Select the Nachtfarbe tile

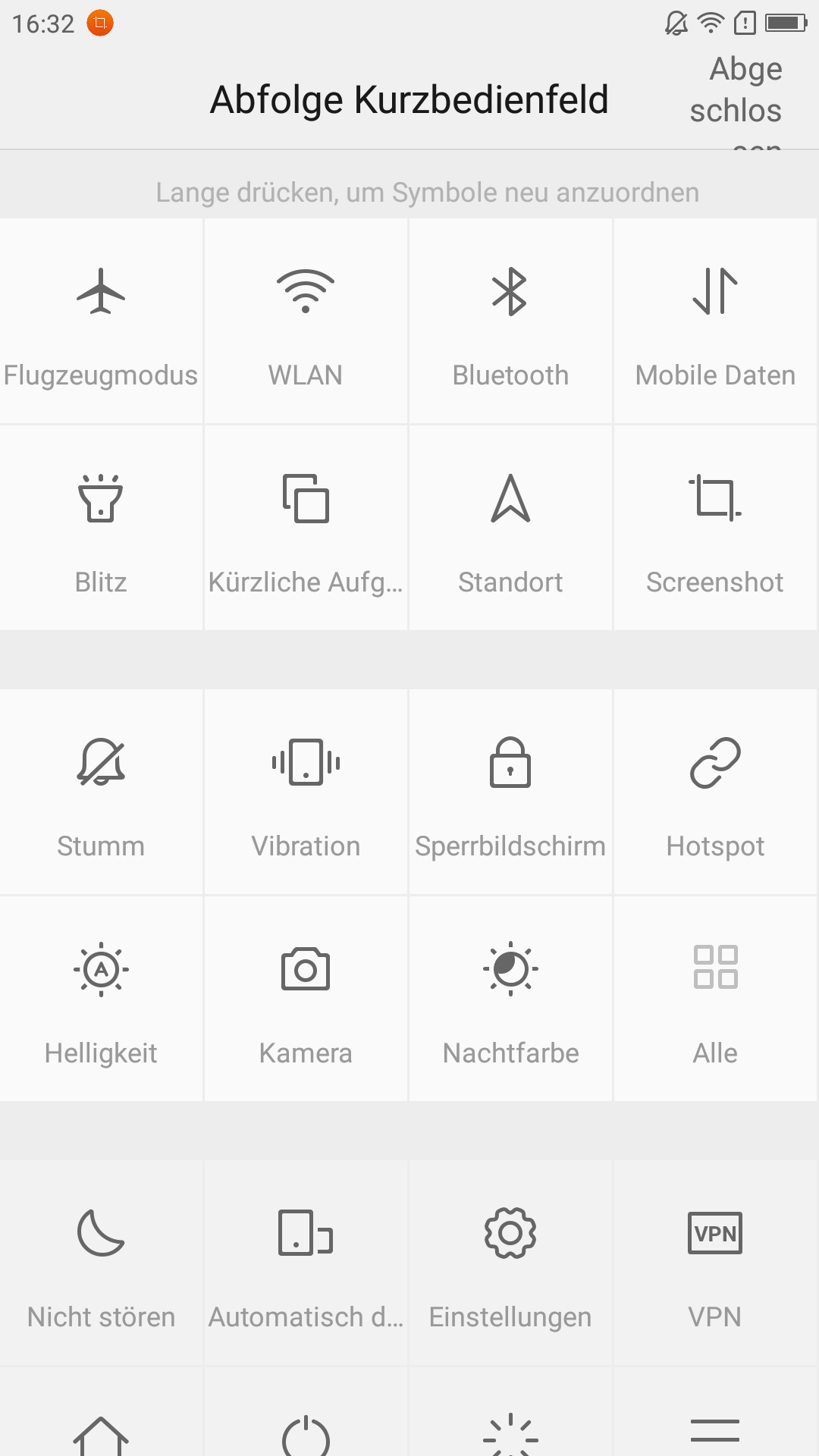pos(510,999)
